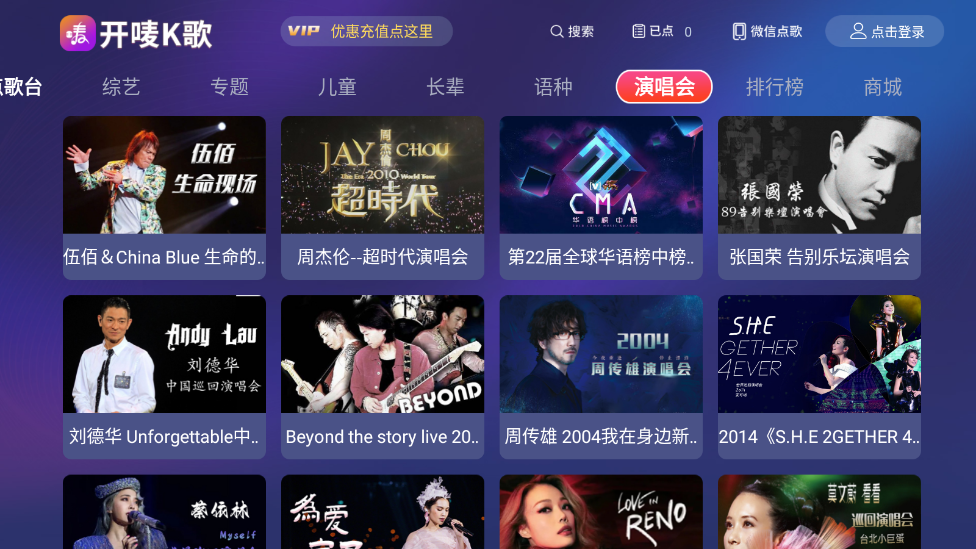Open 微信点歌 WeChat song request

pos(767,31)
